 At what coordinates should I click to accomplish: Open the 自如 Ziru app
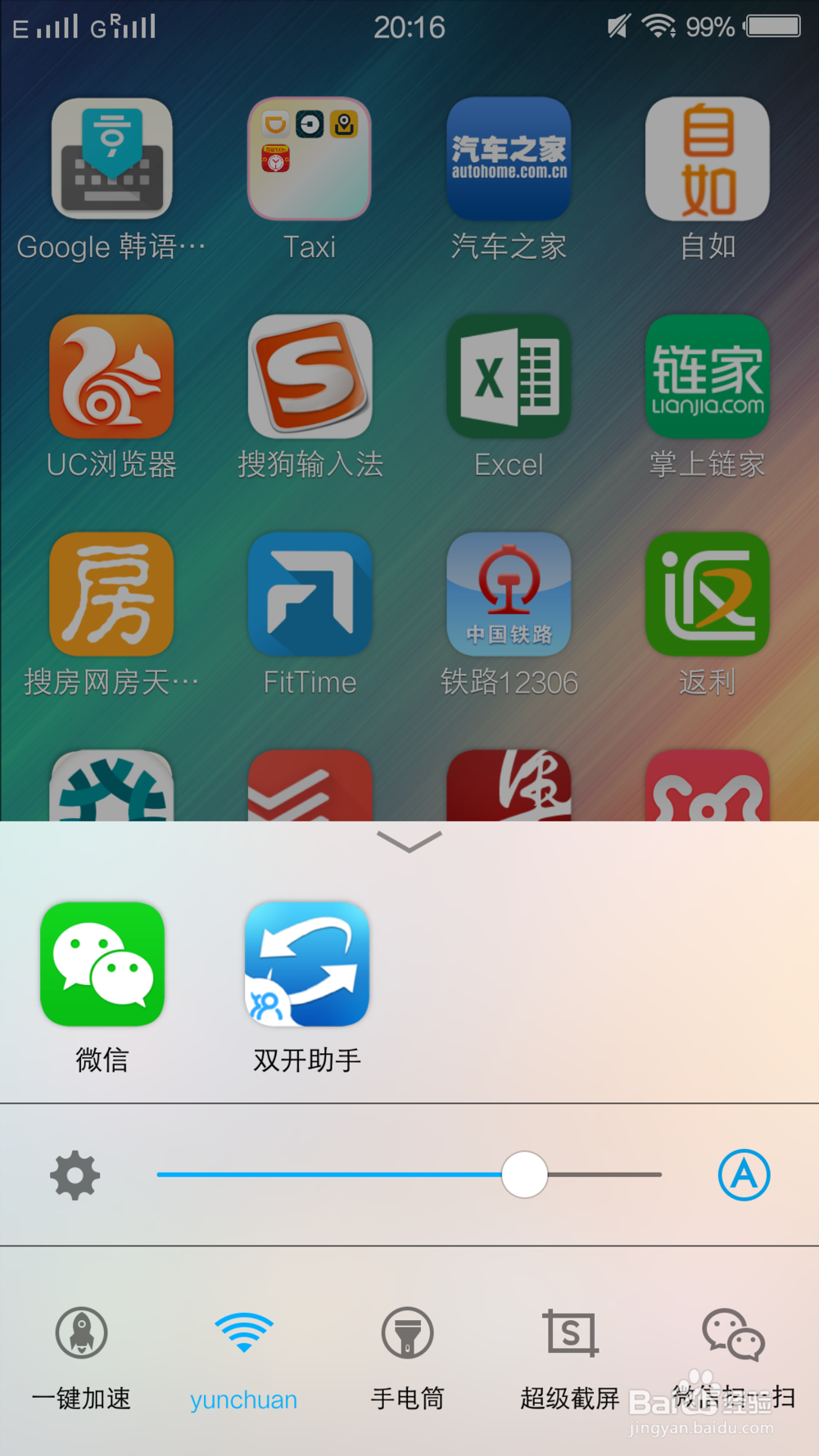pyautogui.click(x=707, y=158)
